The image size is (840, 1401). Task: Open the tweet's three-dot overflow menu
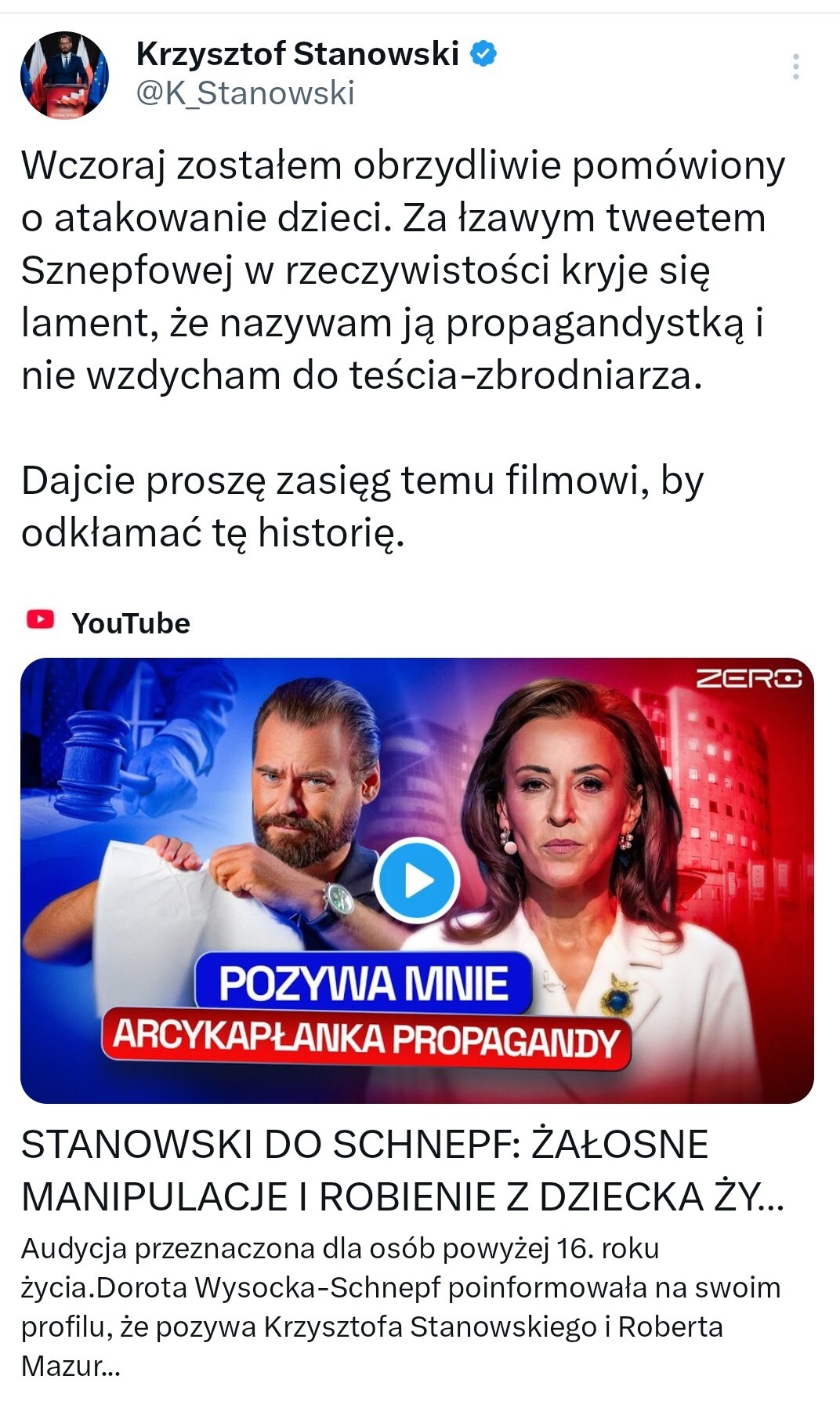[x=795, y=67]
